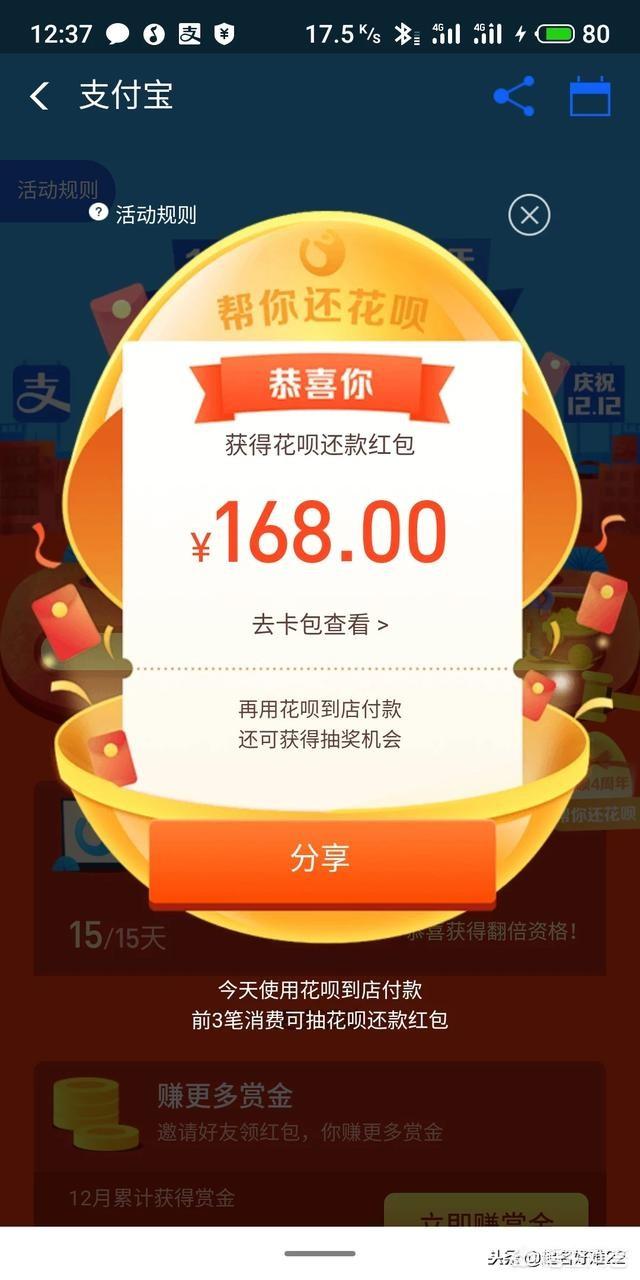Image resolution: width=640 pixels, height=1280 pixels.
Task: Tap the orange 分享 button
Action: coord(321,859)
